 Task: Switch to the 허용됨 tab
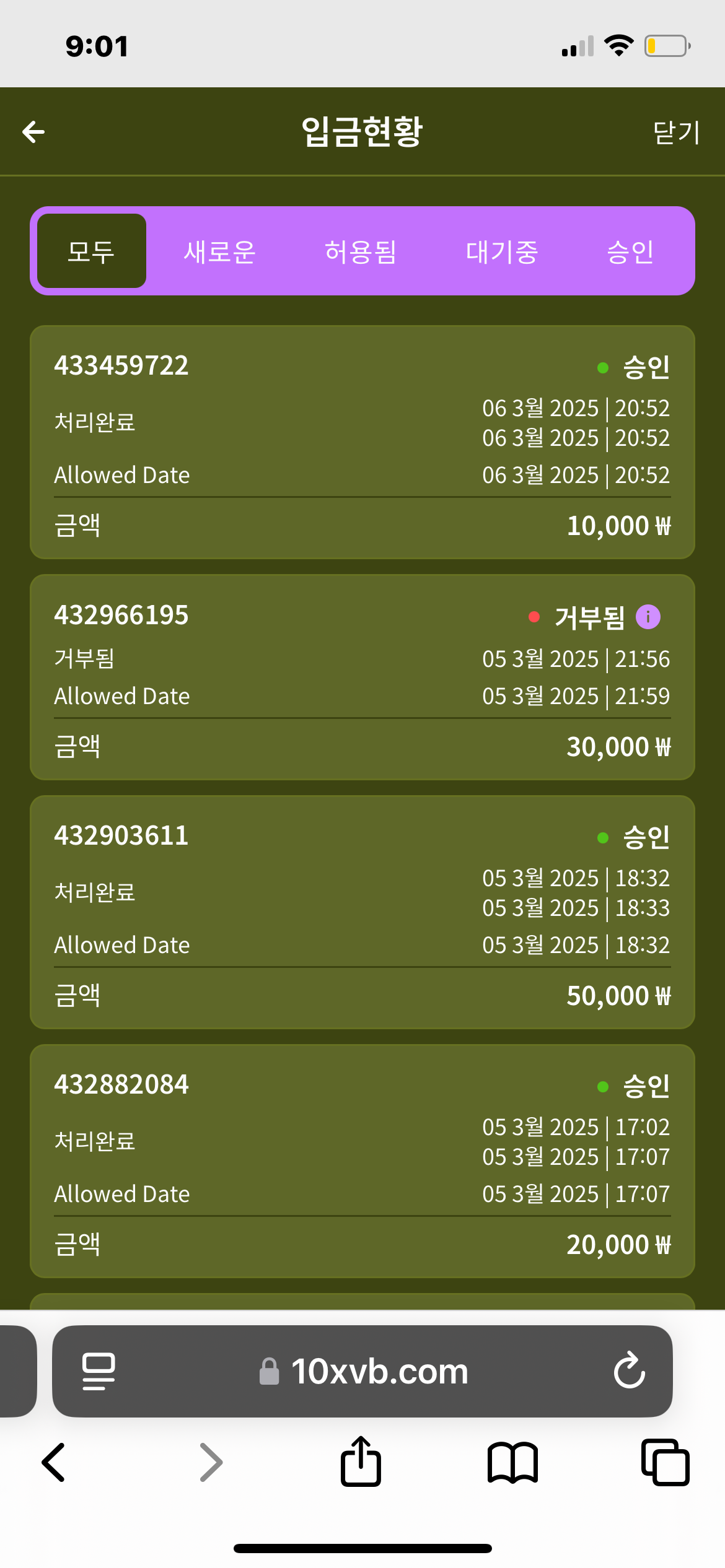click(x=361, y=251)
